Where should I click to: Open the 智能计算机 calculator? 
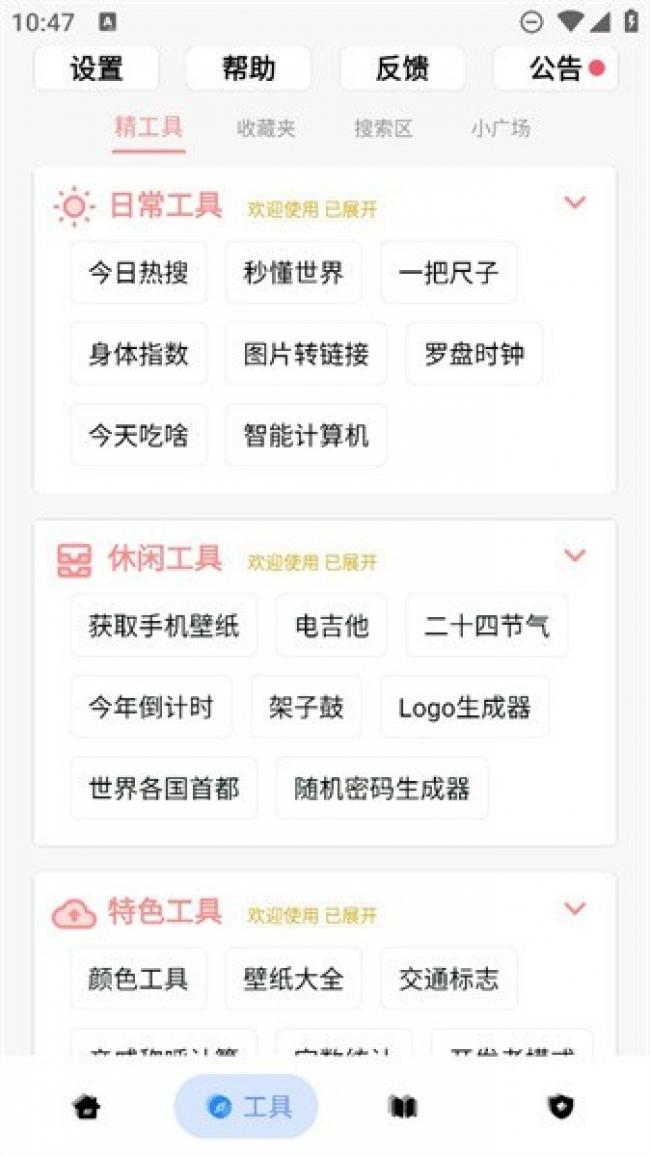[306, 435]
